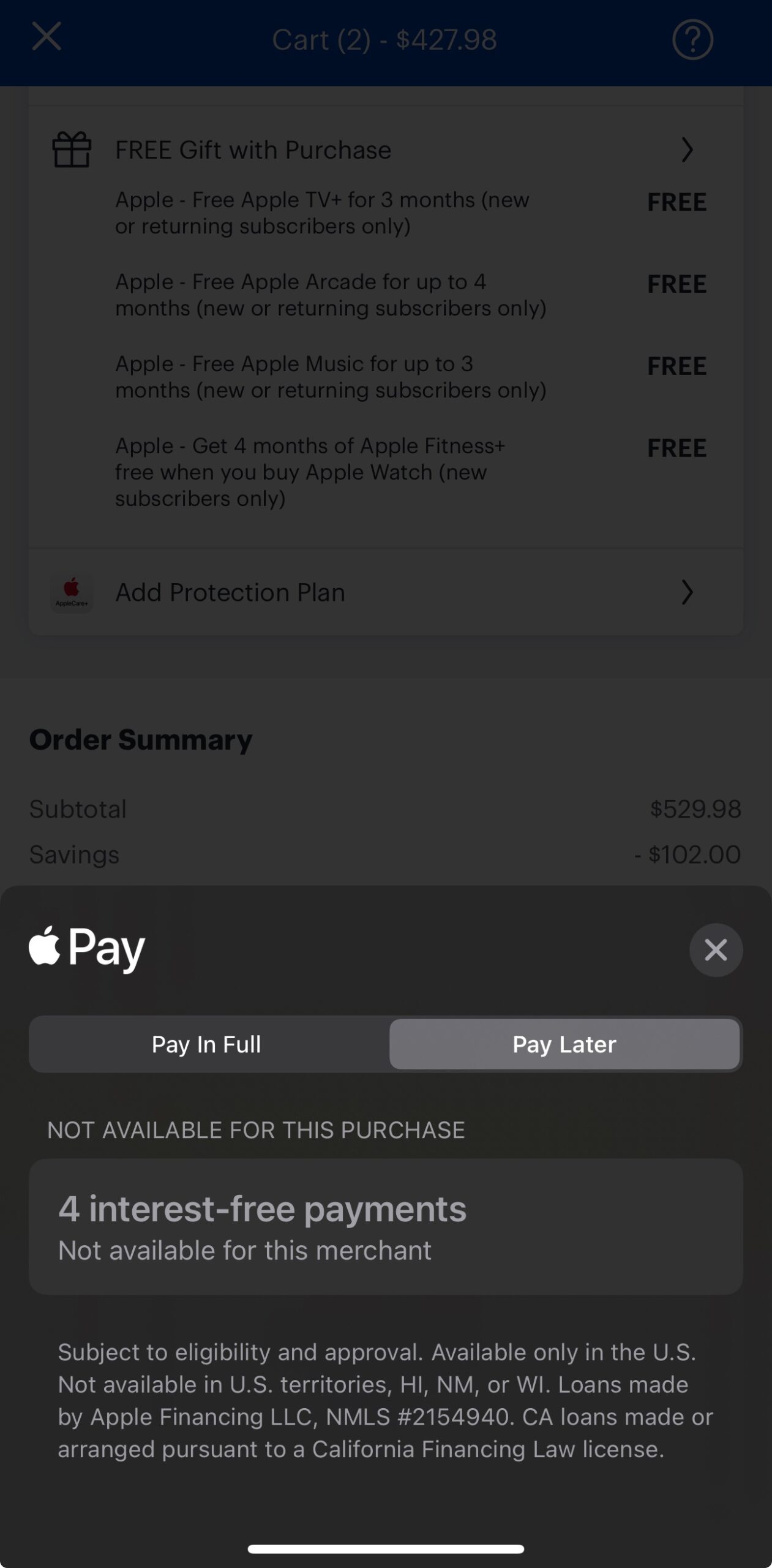Open FREE Gift with Purchase details
Viewport: 772px width, 1568px height.
click(386, 150)
